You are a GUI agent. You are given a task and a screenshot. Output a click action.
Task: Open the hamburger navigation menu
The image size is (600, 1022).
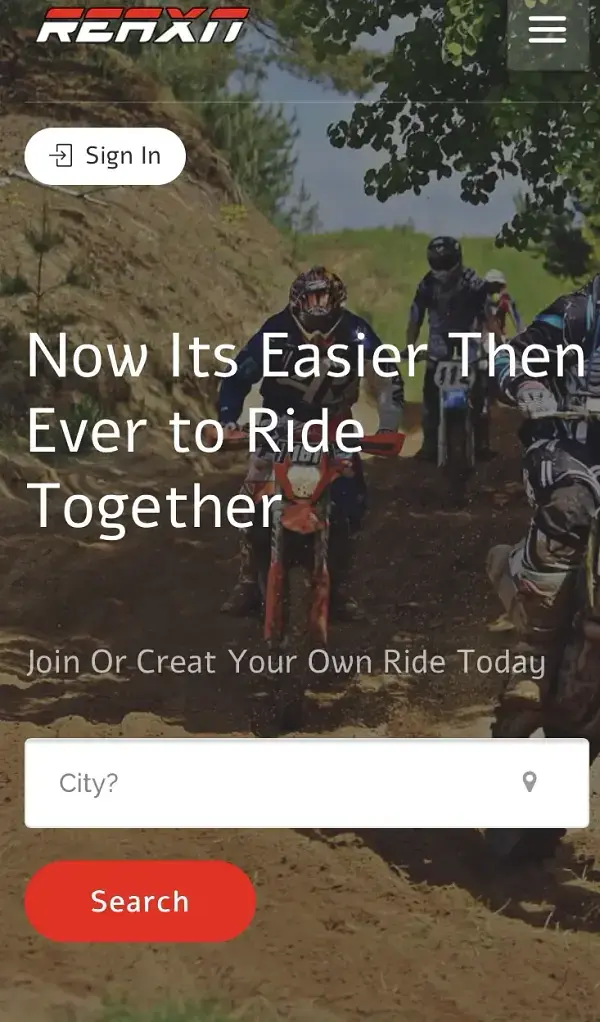pos(547,31)
